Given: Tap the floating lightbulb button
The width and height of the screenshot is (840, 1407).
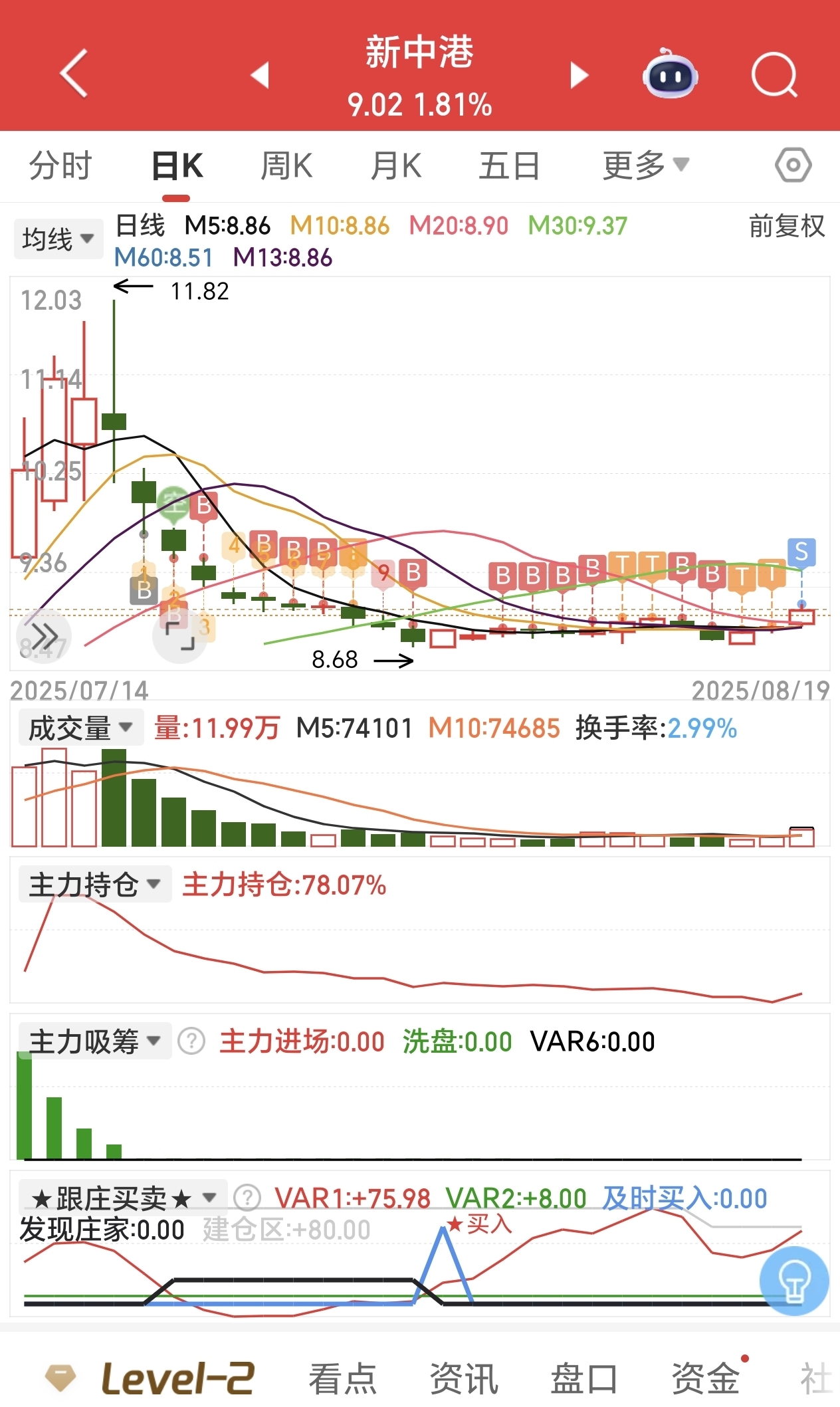Looking at the screenshot, I should (x=794, y=1280).
